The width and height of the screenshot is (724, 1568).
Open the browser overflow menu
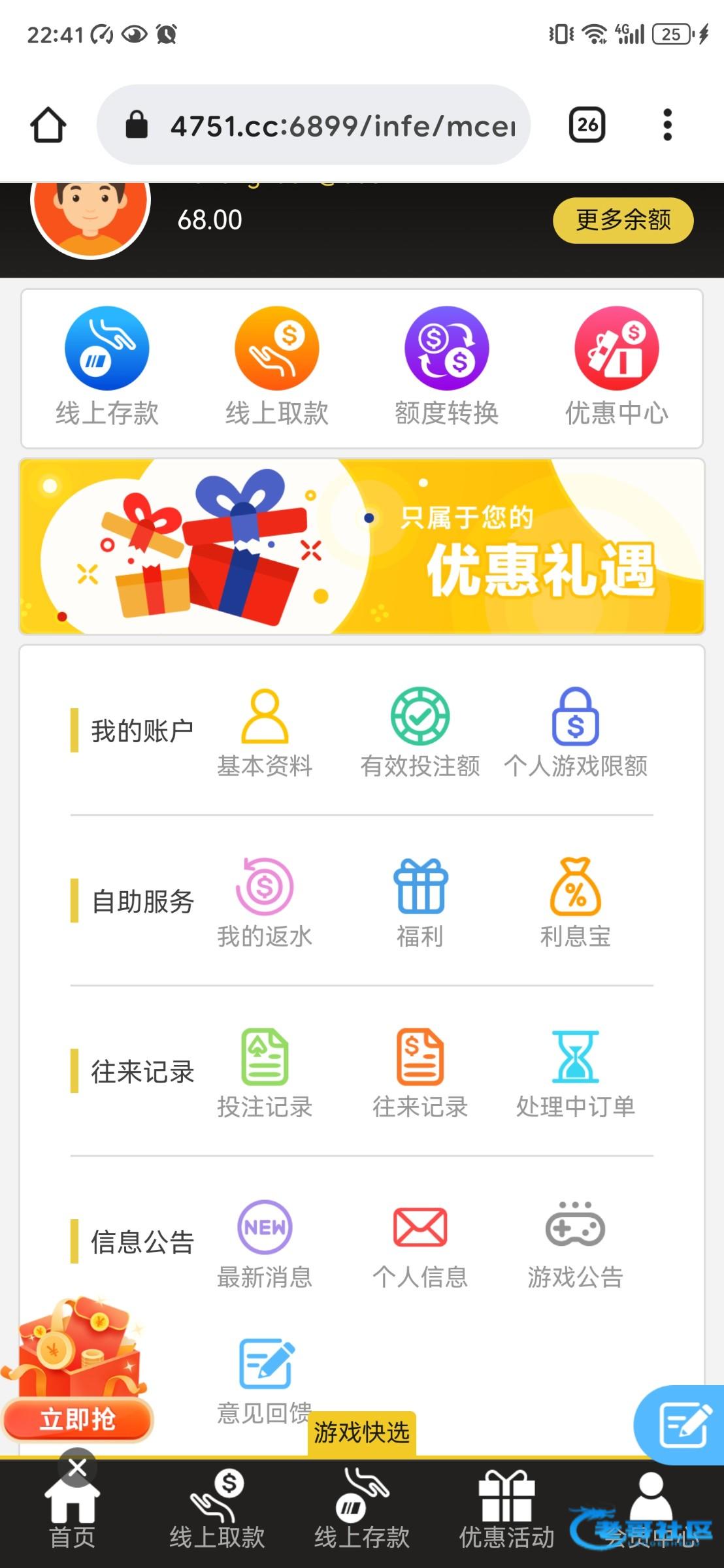click(x=666, y=125)
